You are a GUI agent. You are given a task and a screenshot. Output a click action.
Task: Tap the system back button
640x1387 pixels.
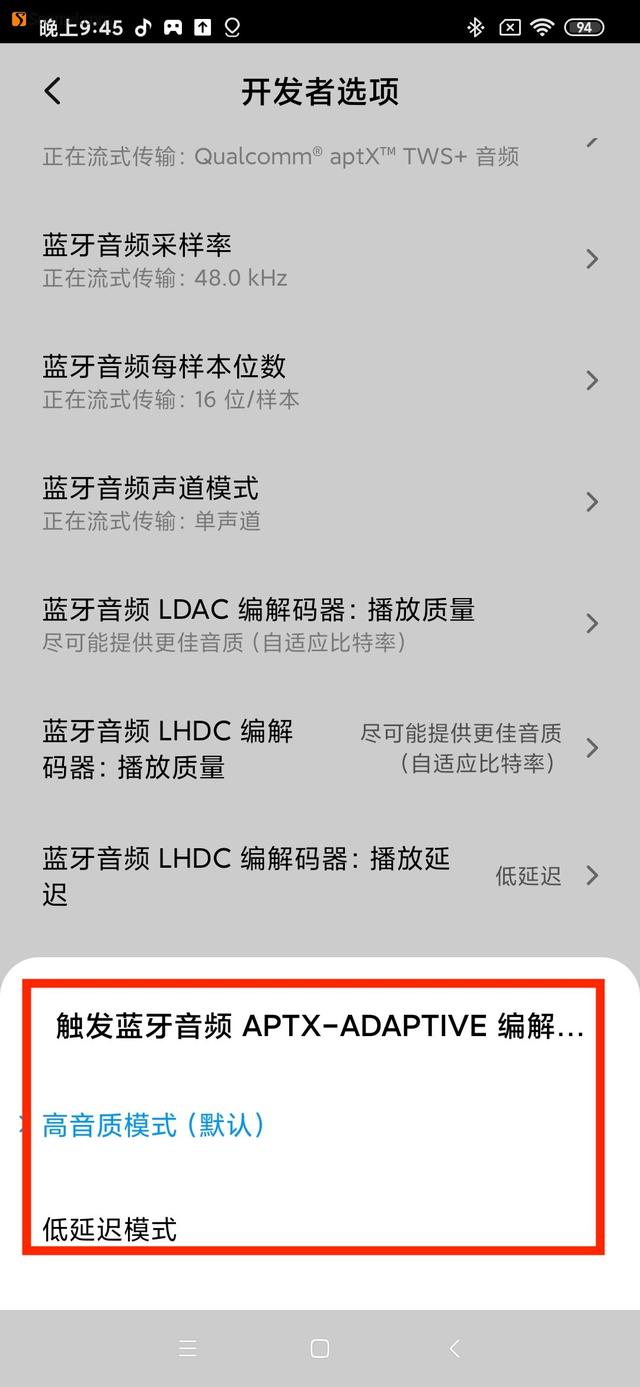(x=453, y=1349)
